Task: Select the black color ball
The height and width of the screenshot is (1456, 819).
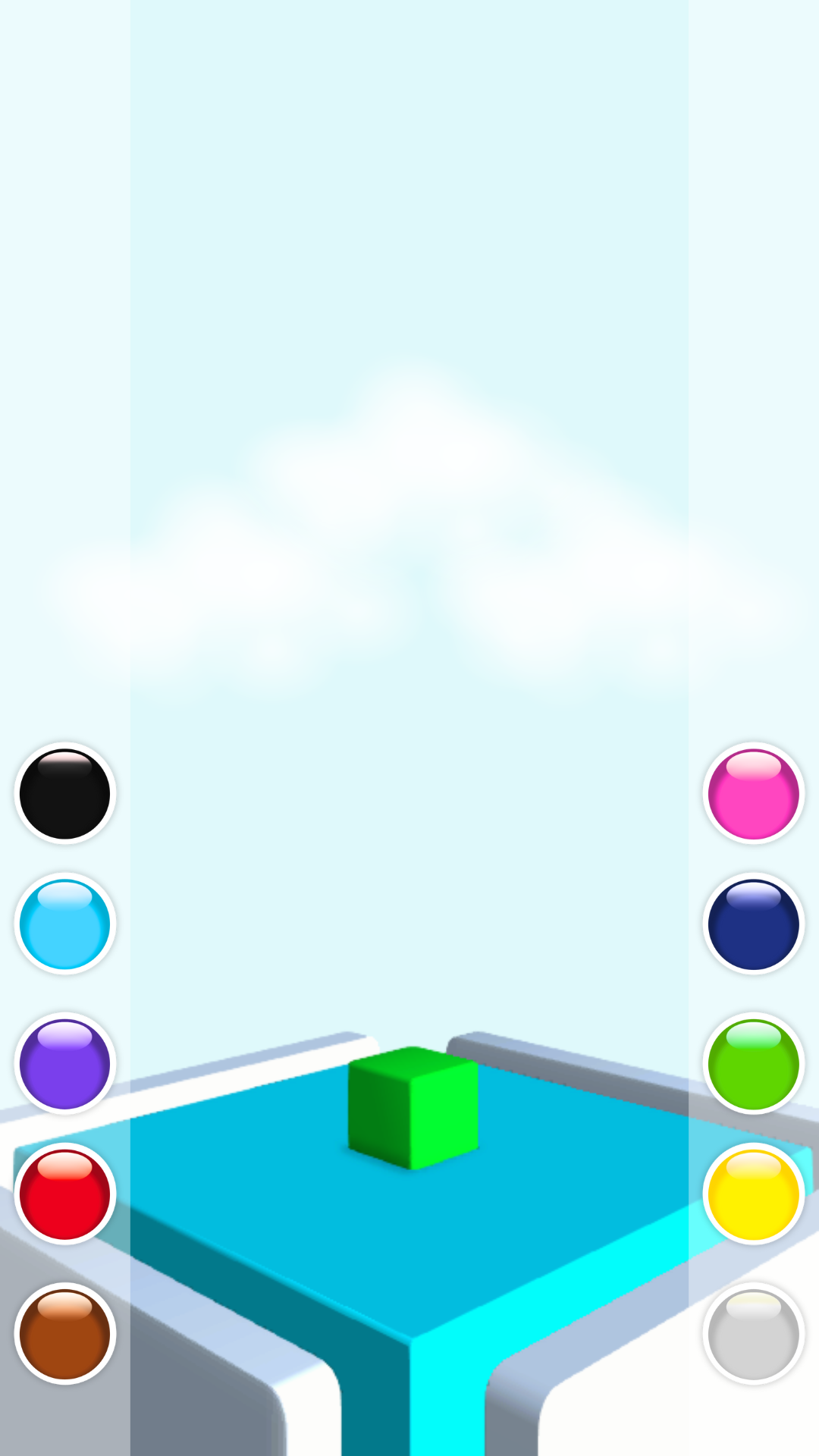Action: point(65,793)
